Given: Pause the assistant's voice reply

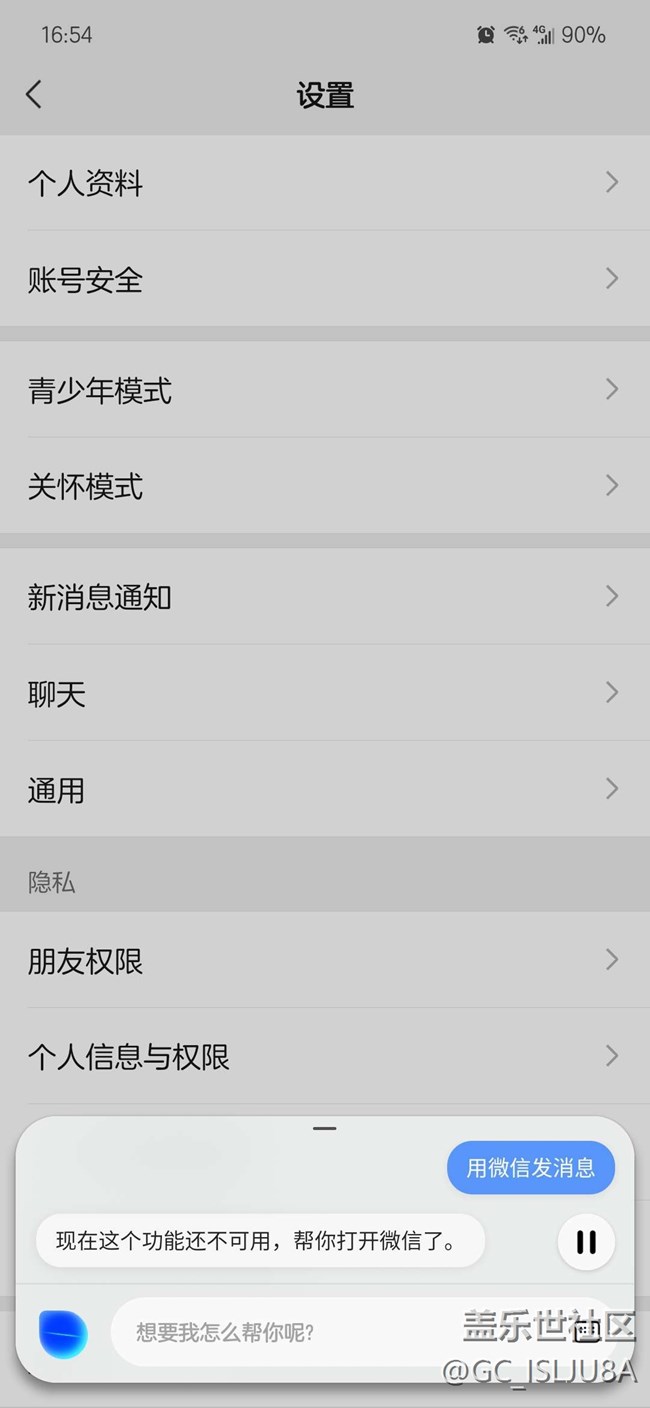Looking at the screenshot, I should (586, 1242).
